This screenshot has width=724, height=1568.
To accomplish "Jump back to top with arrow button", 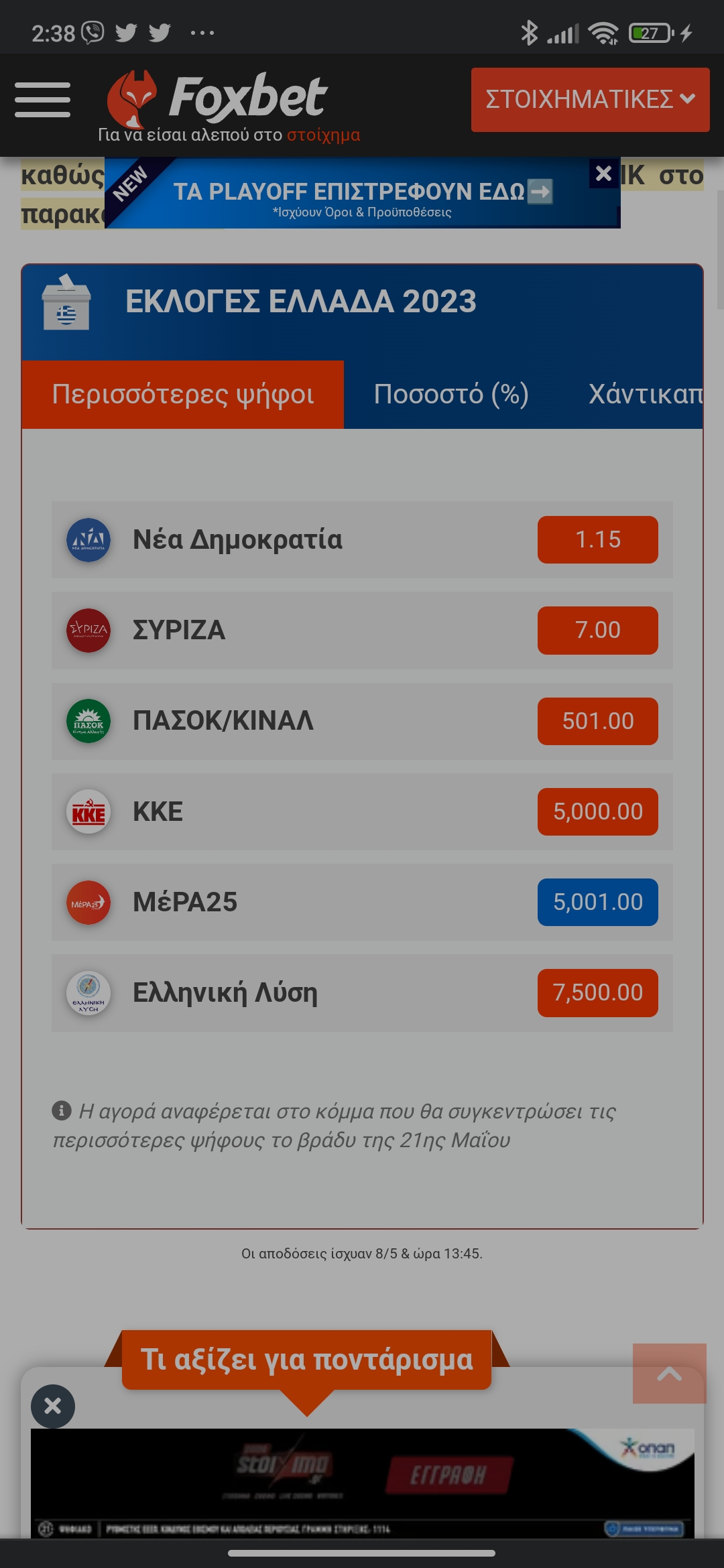I will click(669, 1373).
